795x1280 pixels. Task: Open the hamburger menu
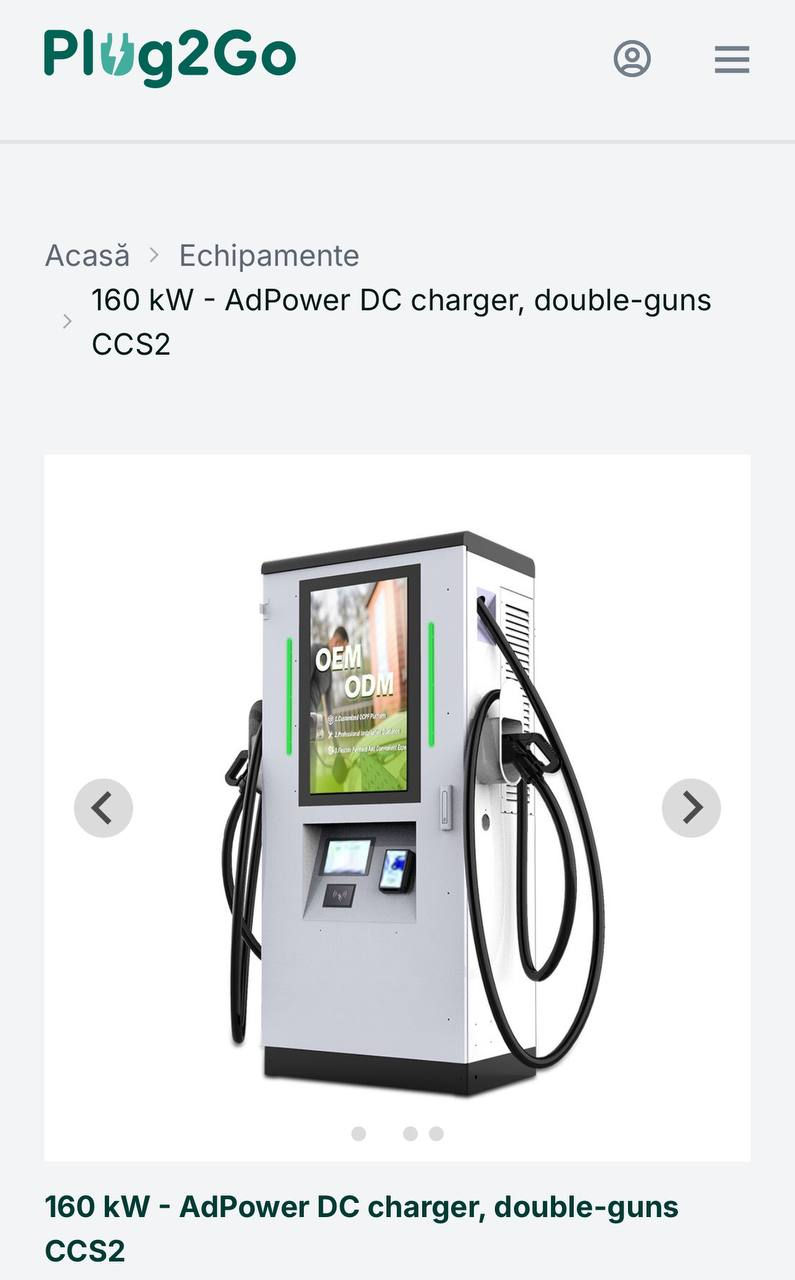[x=731, y=59]
